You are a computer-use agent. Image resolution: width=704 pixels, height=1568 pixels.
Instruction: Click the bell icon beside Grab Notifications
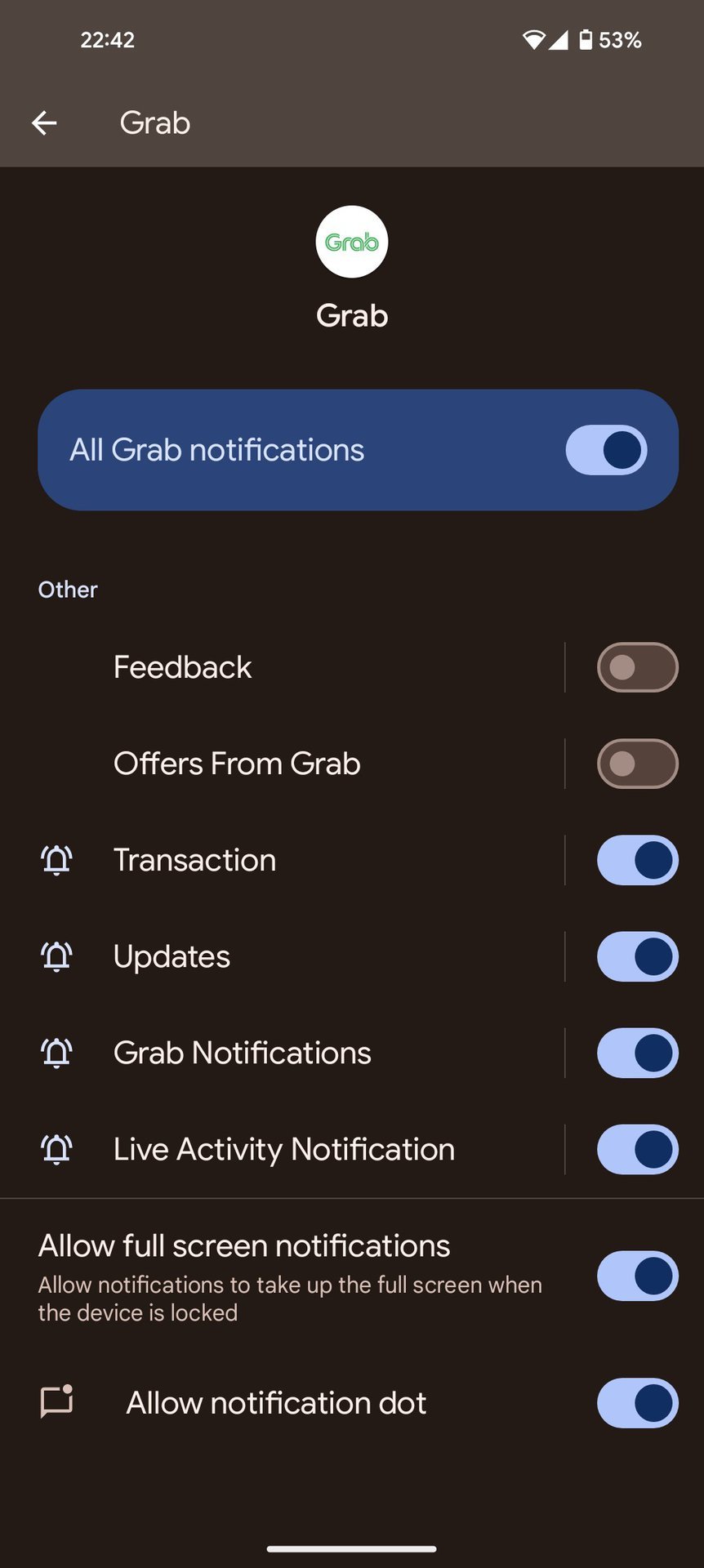[x=55, y=1052]
